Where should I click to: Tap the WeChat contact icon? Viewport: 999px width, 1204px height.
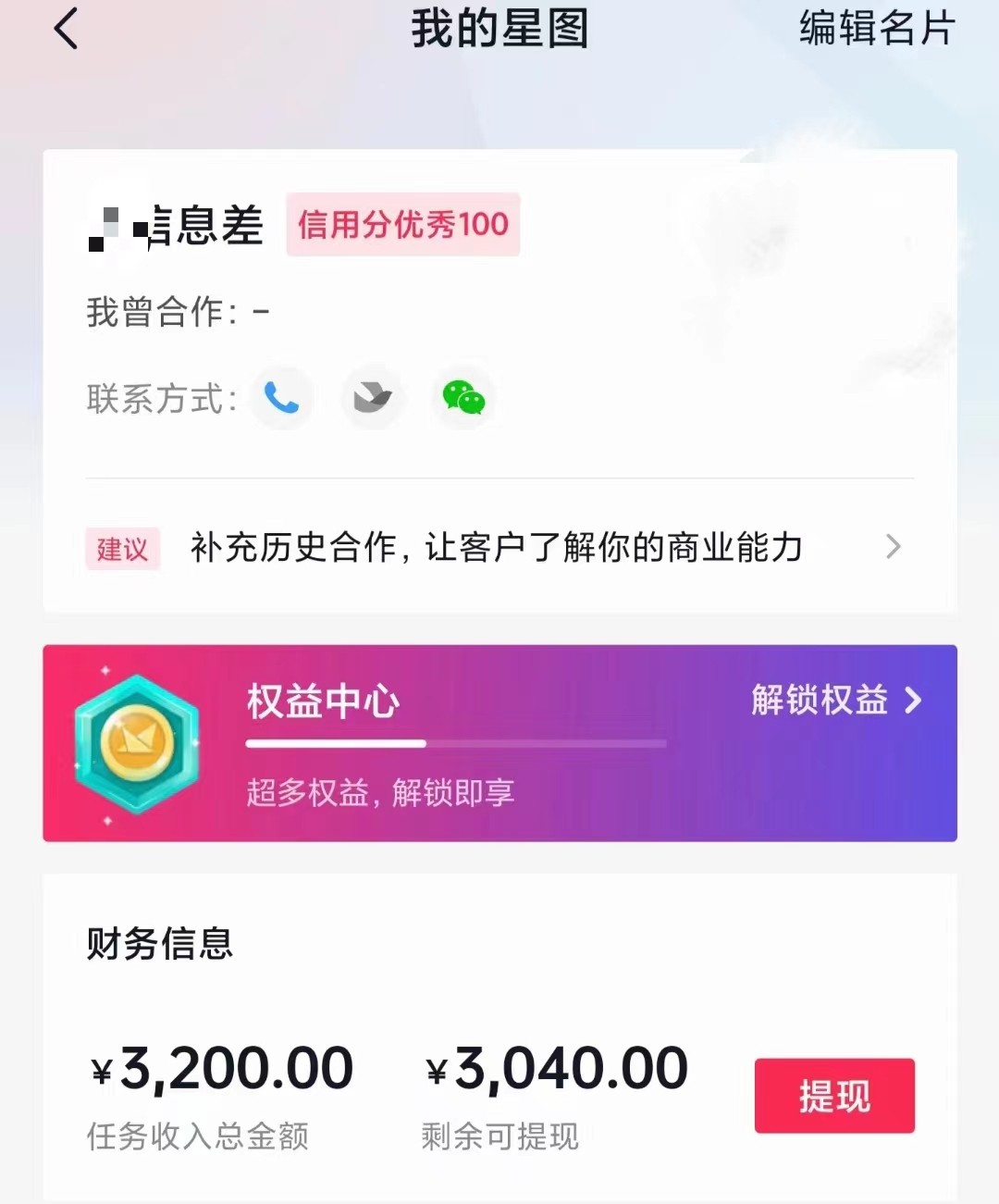(x=463, y=398)
